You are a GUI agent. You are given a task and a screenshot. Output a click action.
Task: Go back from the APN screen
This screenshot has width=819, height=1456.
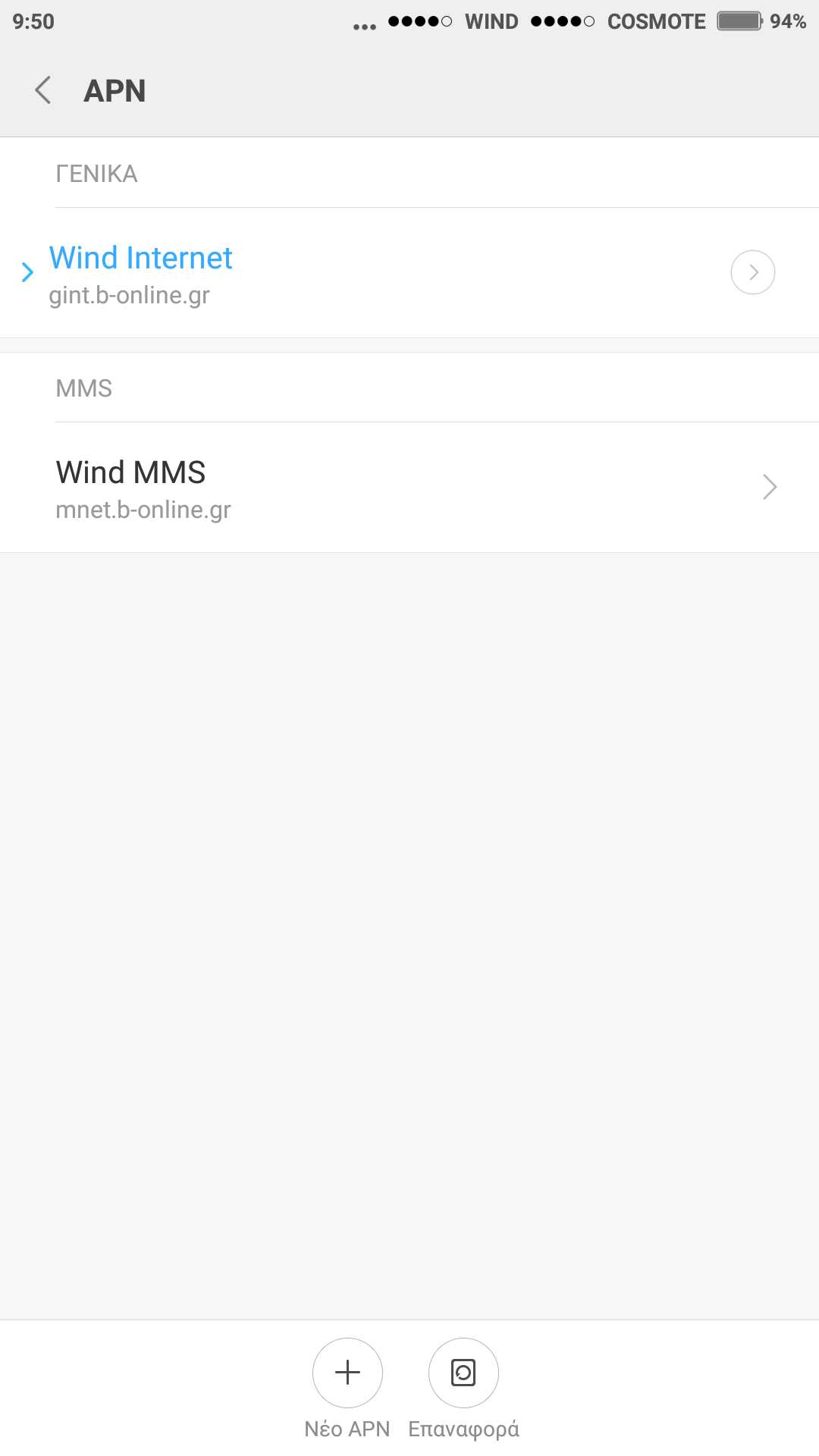[x=43, y=90]
